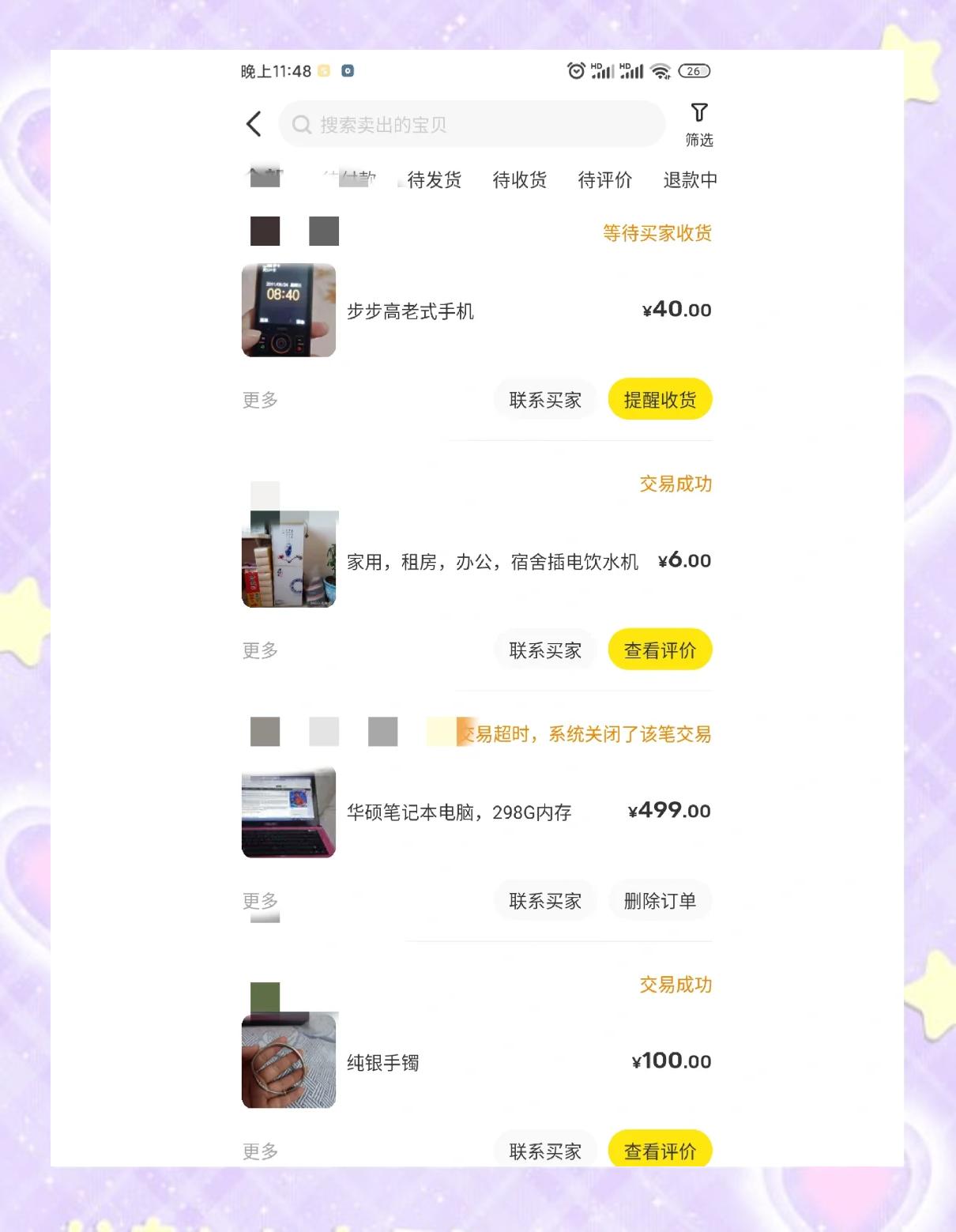The width and height of the screenshot is (956, 1232).
Task: Expand 更多 options for the 华硕笔记本 order
Action: click(x=260, y=901)
